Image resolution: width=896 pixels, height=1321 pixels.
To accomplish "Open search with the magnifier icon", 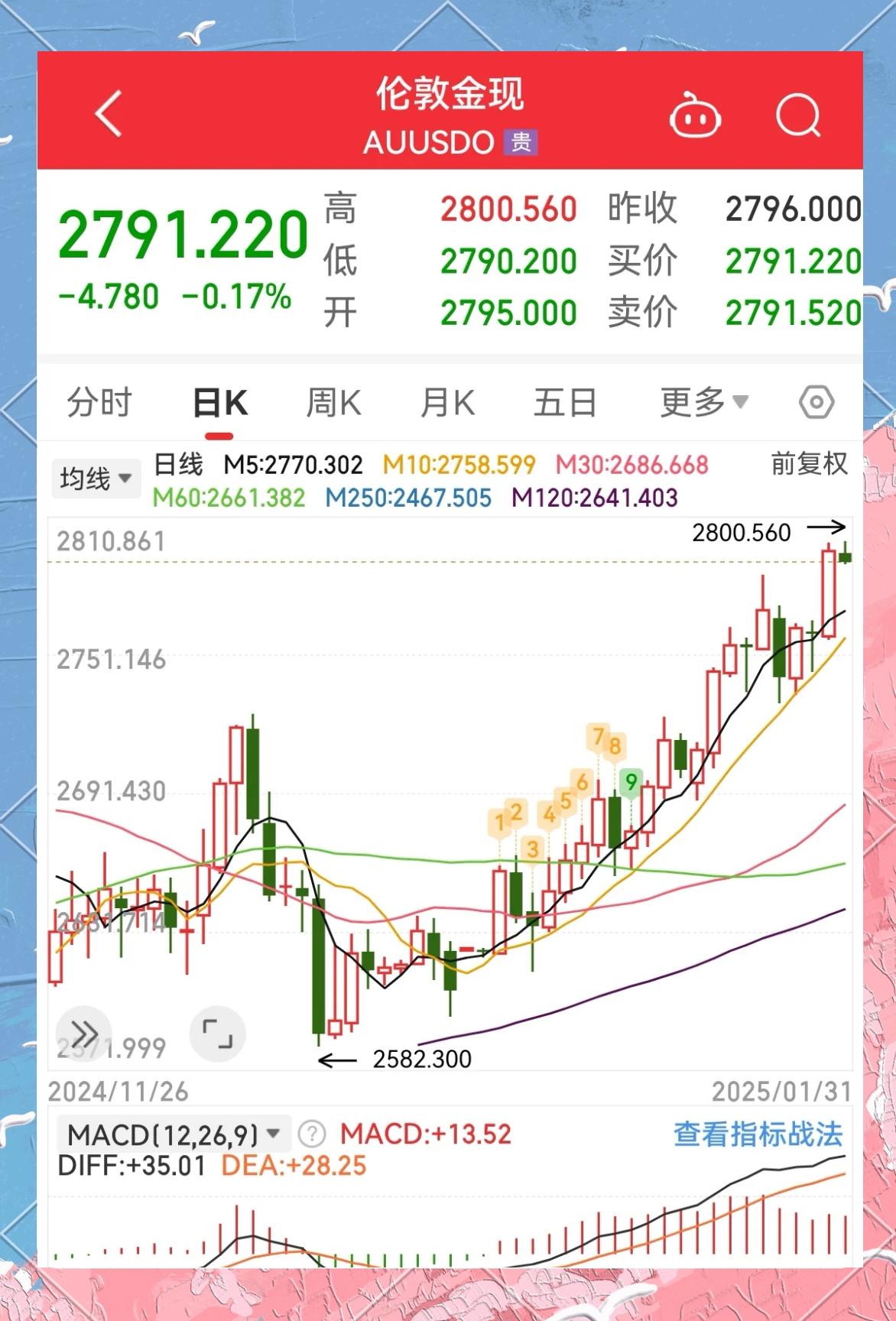I will pyautogui.click(x=797, y=115).
